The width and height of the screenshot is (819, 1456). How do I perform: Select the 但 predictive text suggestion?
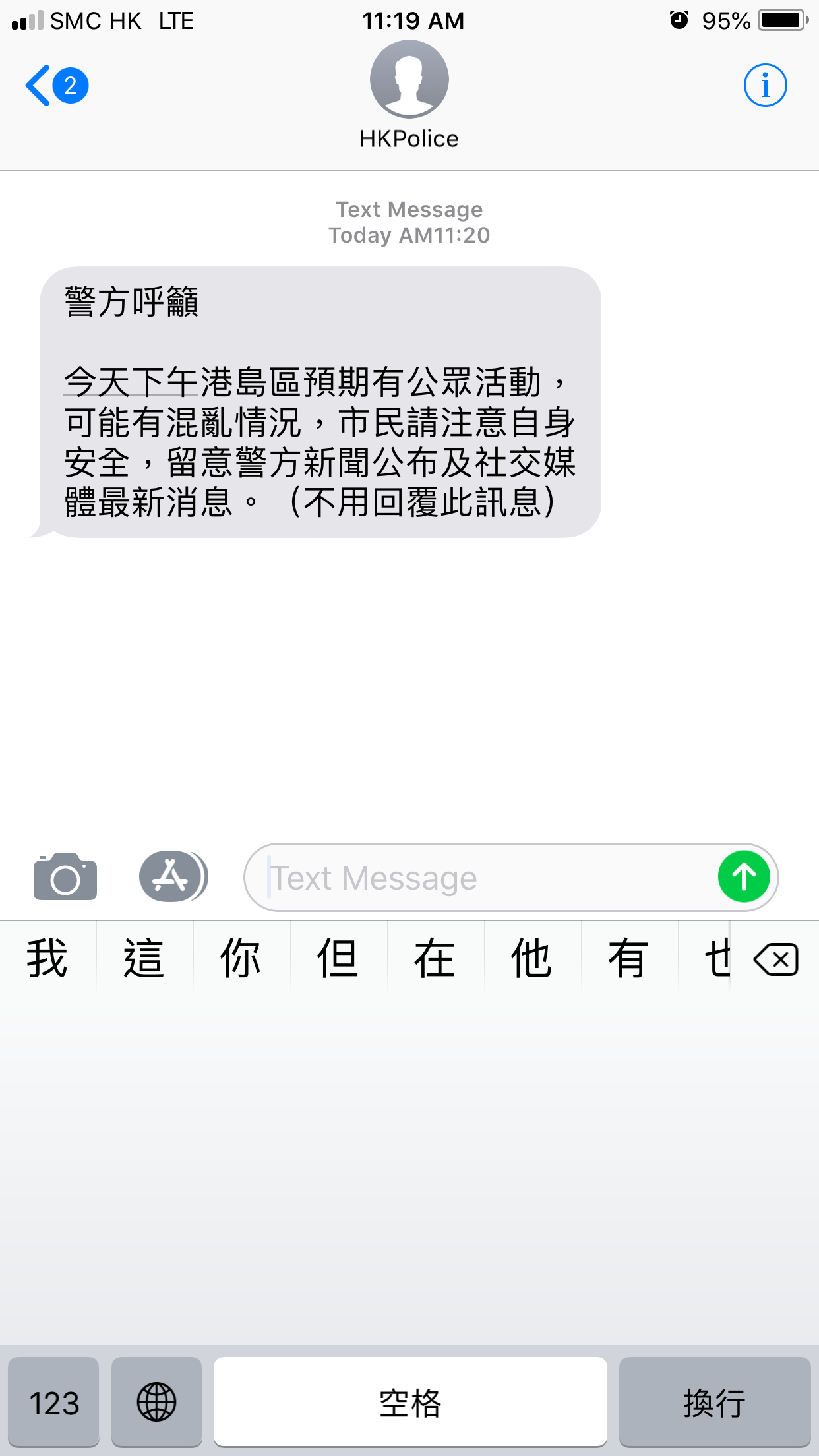338,959
